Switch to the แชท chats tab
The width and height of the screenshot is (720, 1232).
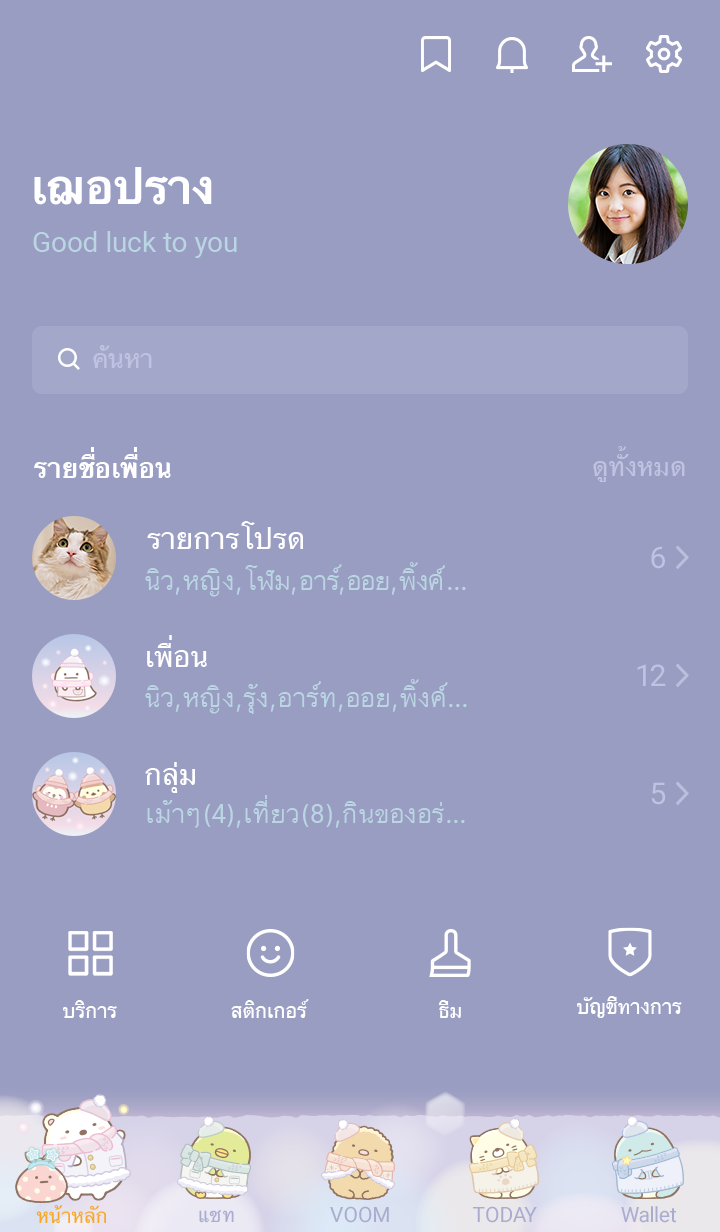(216, 1170)
